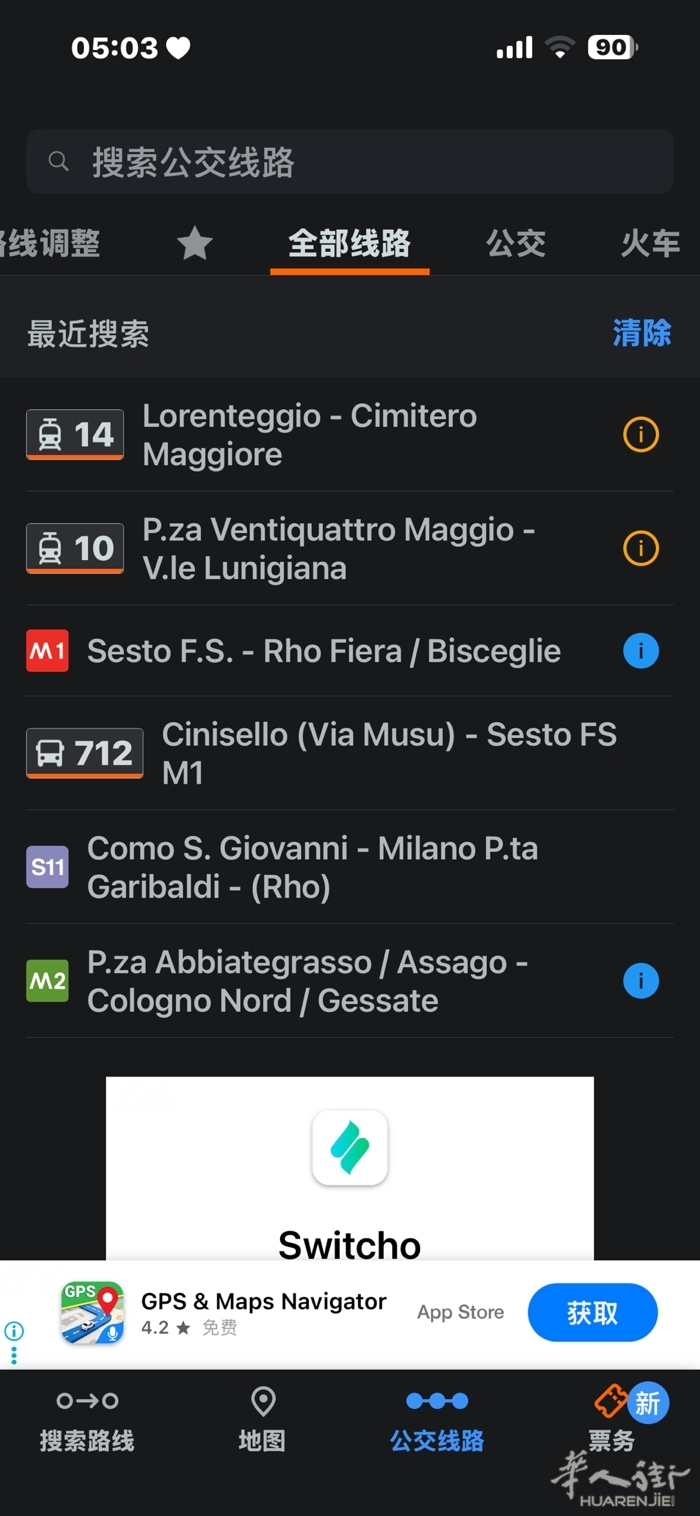Go to the 搜索路线 tab

[87, 1421]
